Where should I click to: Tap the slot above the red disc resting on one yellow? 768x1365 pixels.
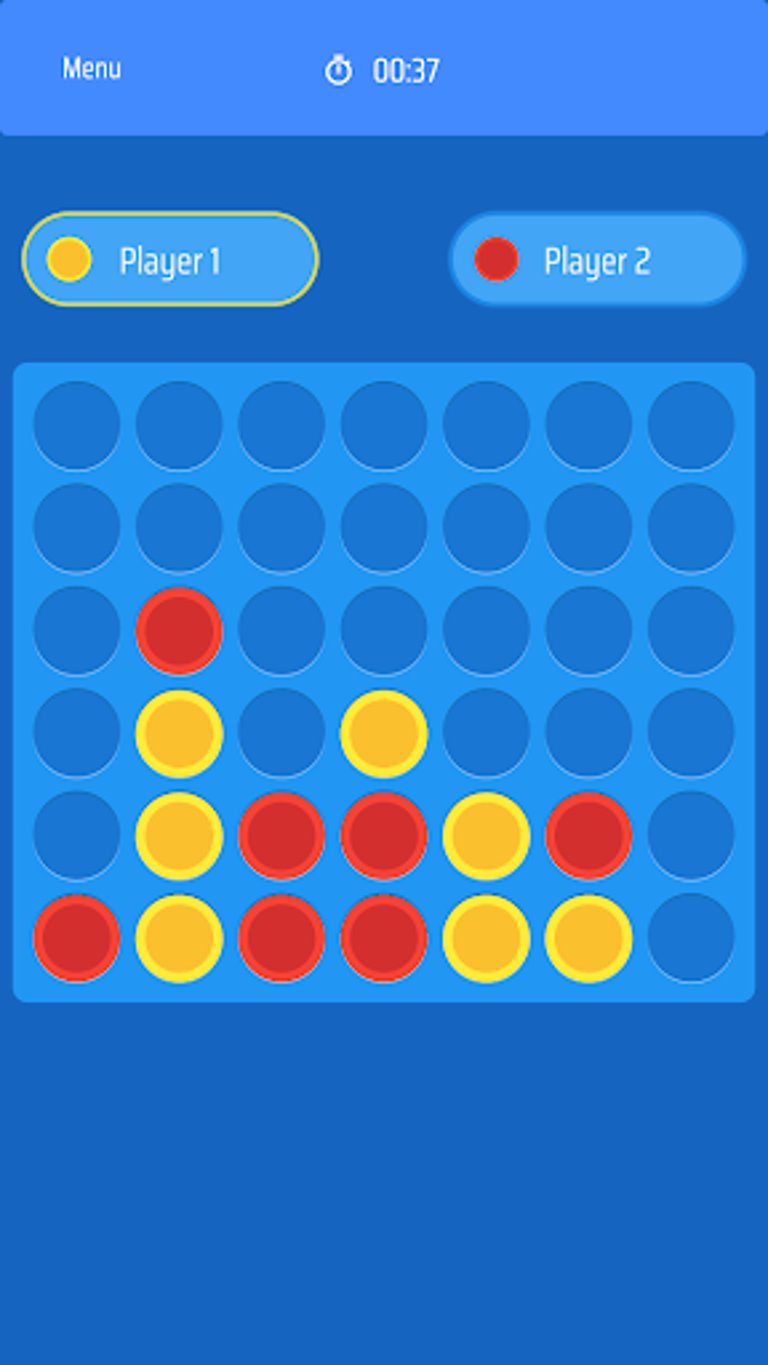click(589, 733)
